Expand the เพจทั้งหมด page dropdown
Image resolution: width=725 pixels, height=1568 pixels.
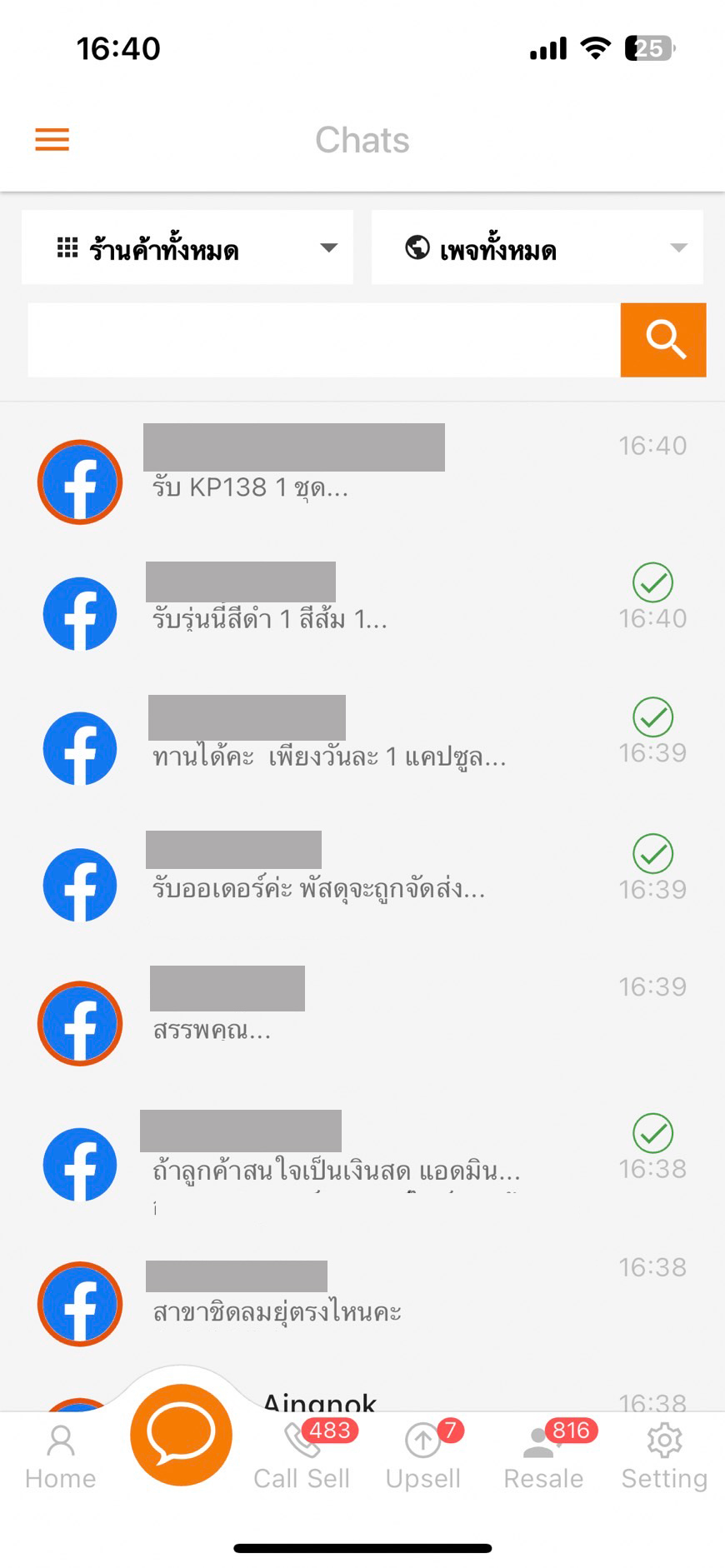click(537, 247)
